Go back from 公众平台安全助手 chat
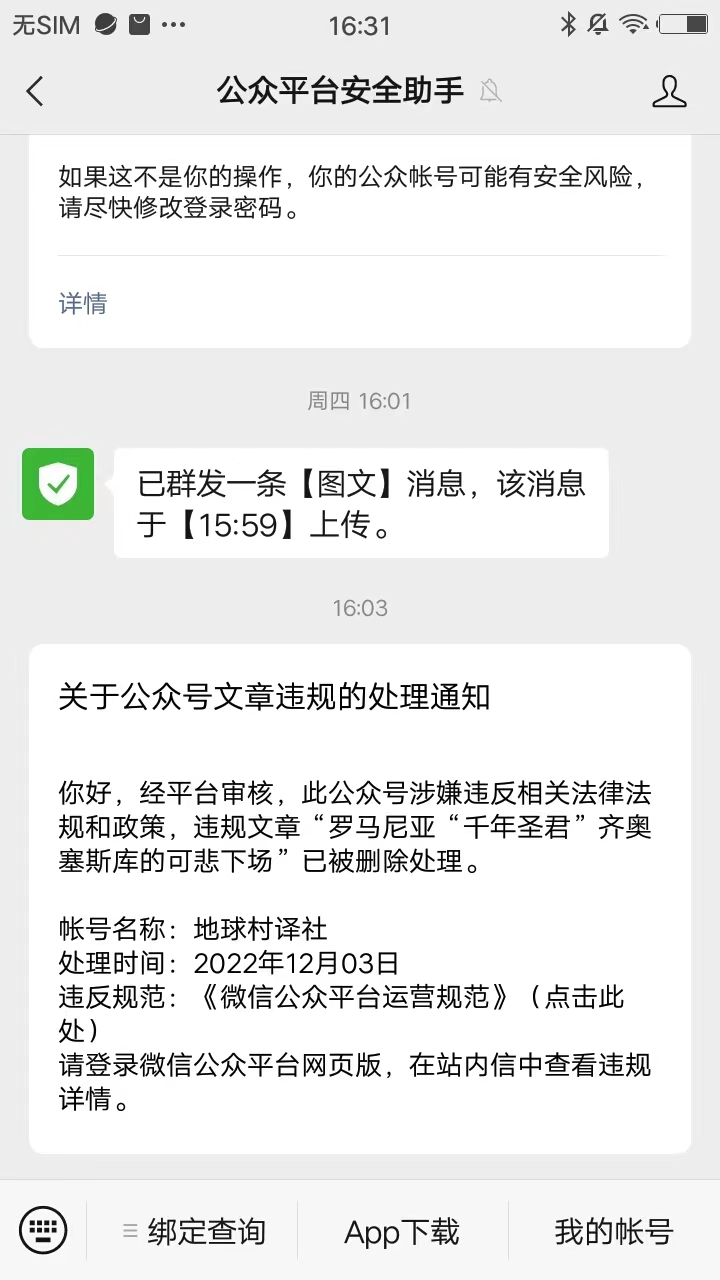The image size is (720, 1280). tap(35, 92)
